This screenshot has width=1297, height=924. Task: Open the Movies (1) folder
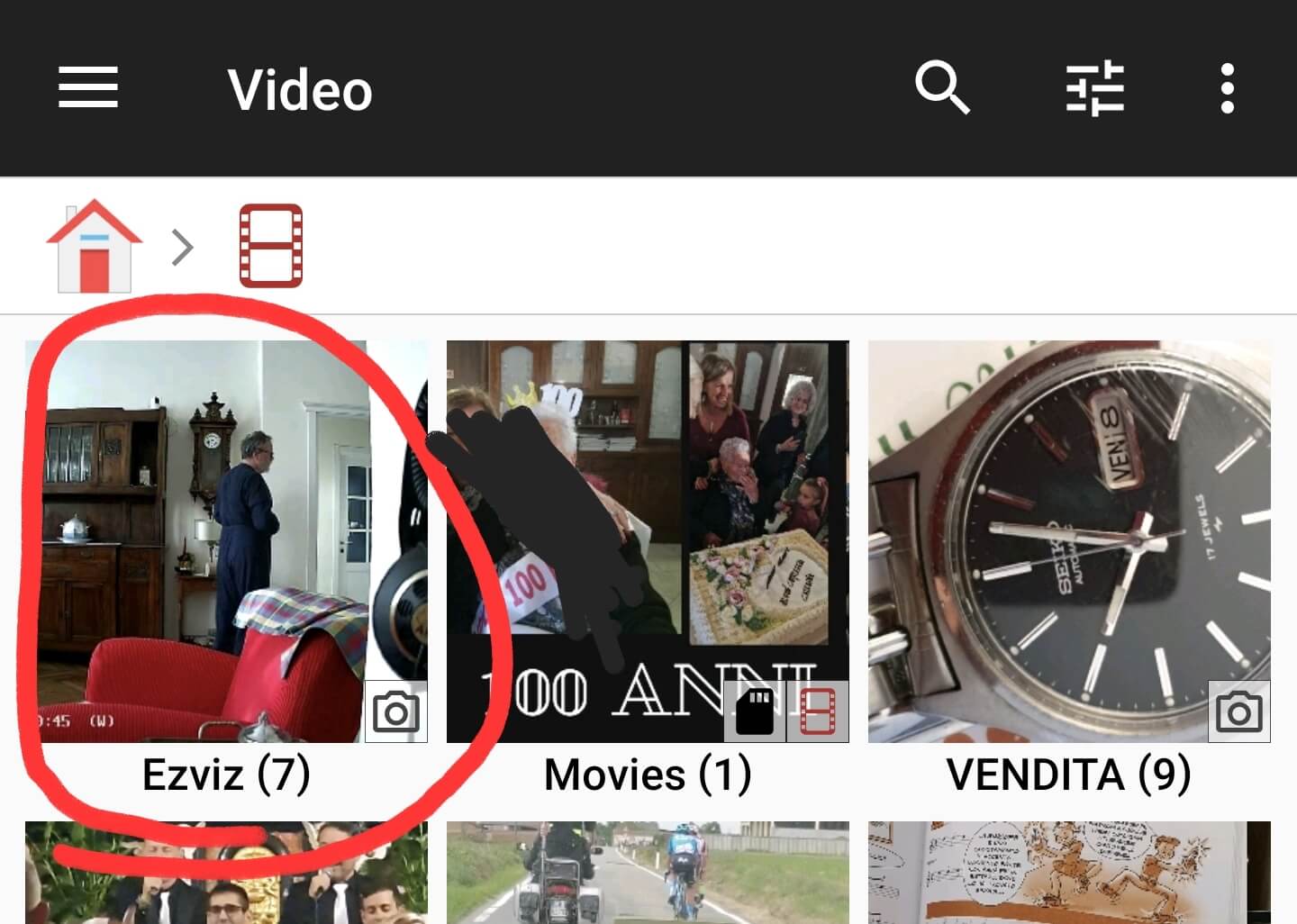tap(648, 542)
